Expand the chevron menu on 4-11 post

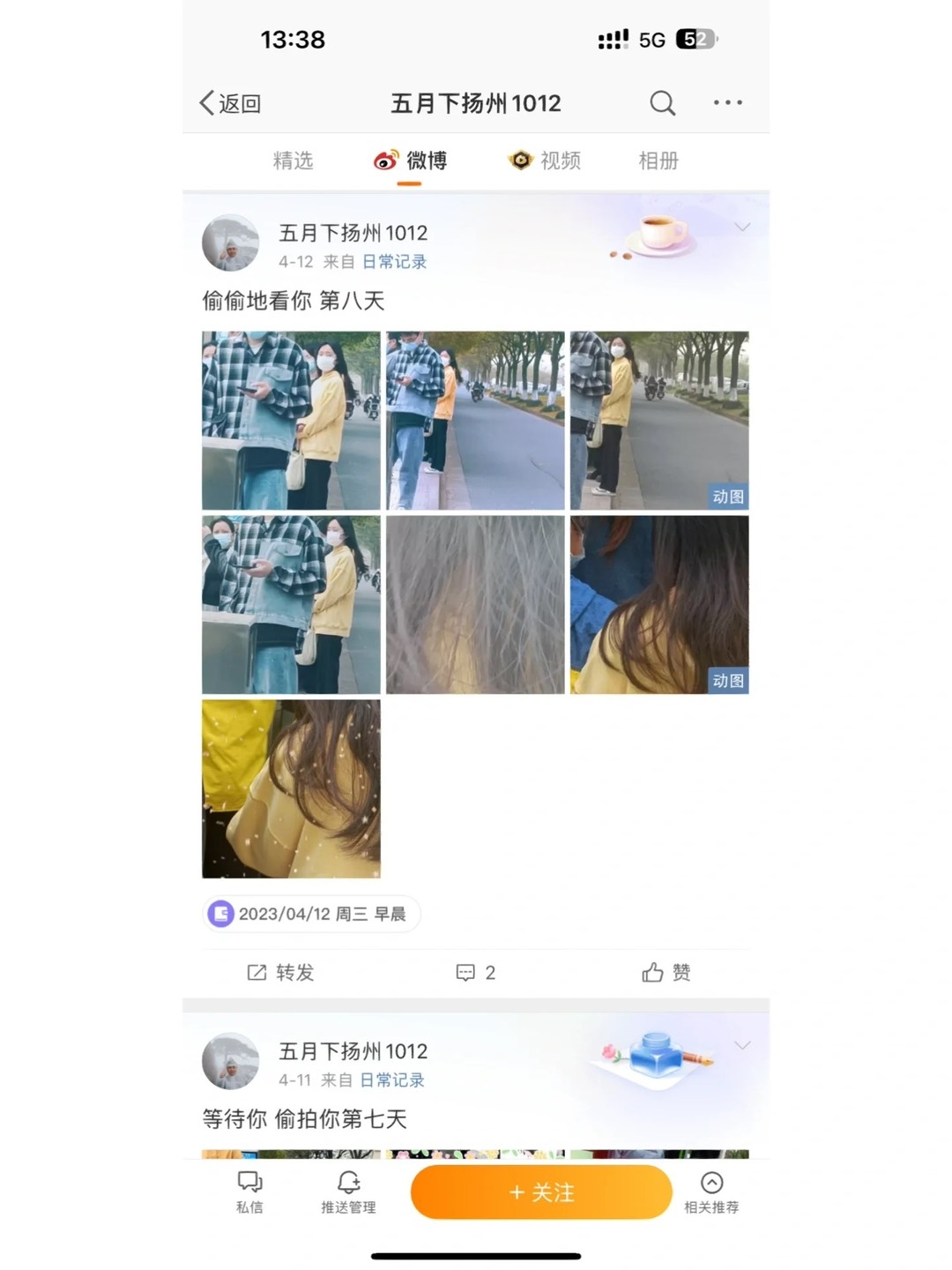[742, 1046]
